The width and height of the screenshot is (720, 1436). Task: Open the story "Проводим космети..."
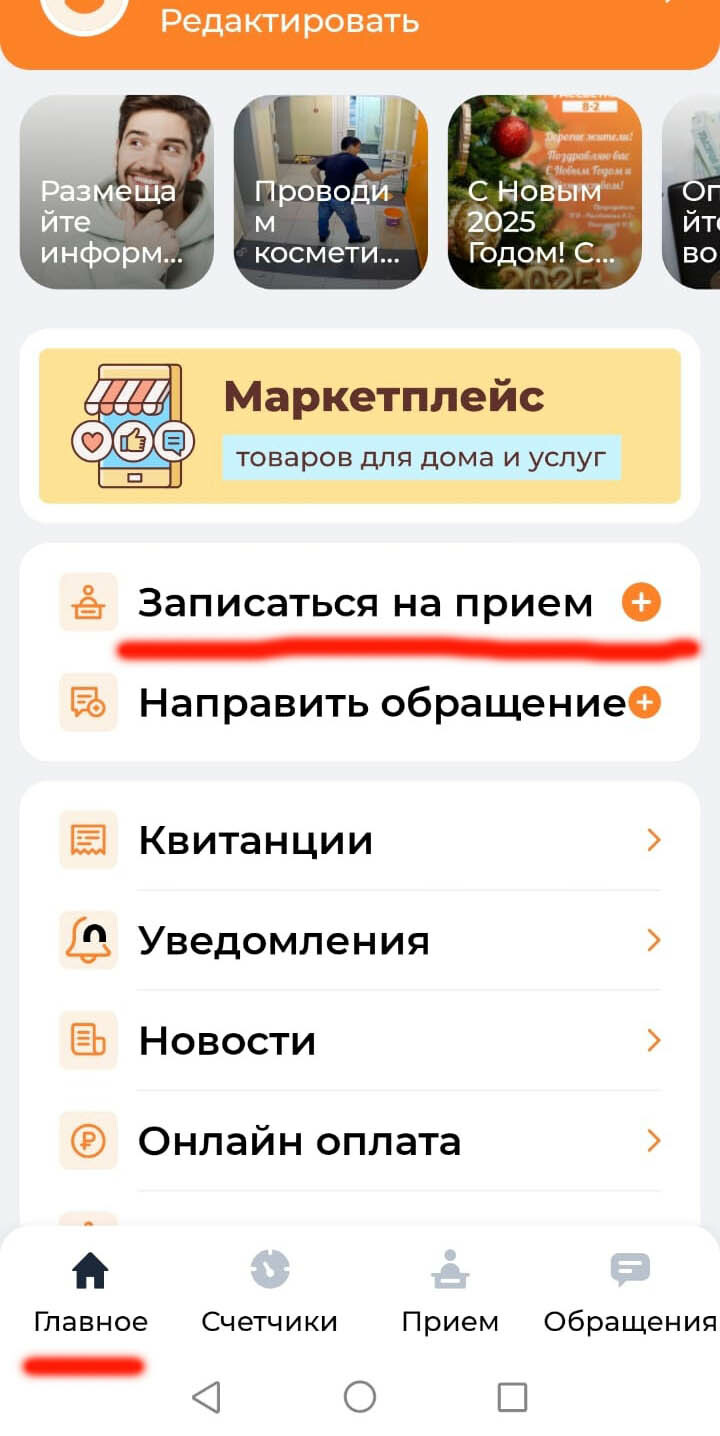(331, 192)
